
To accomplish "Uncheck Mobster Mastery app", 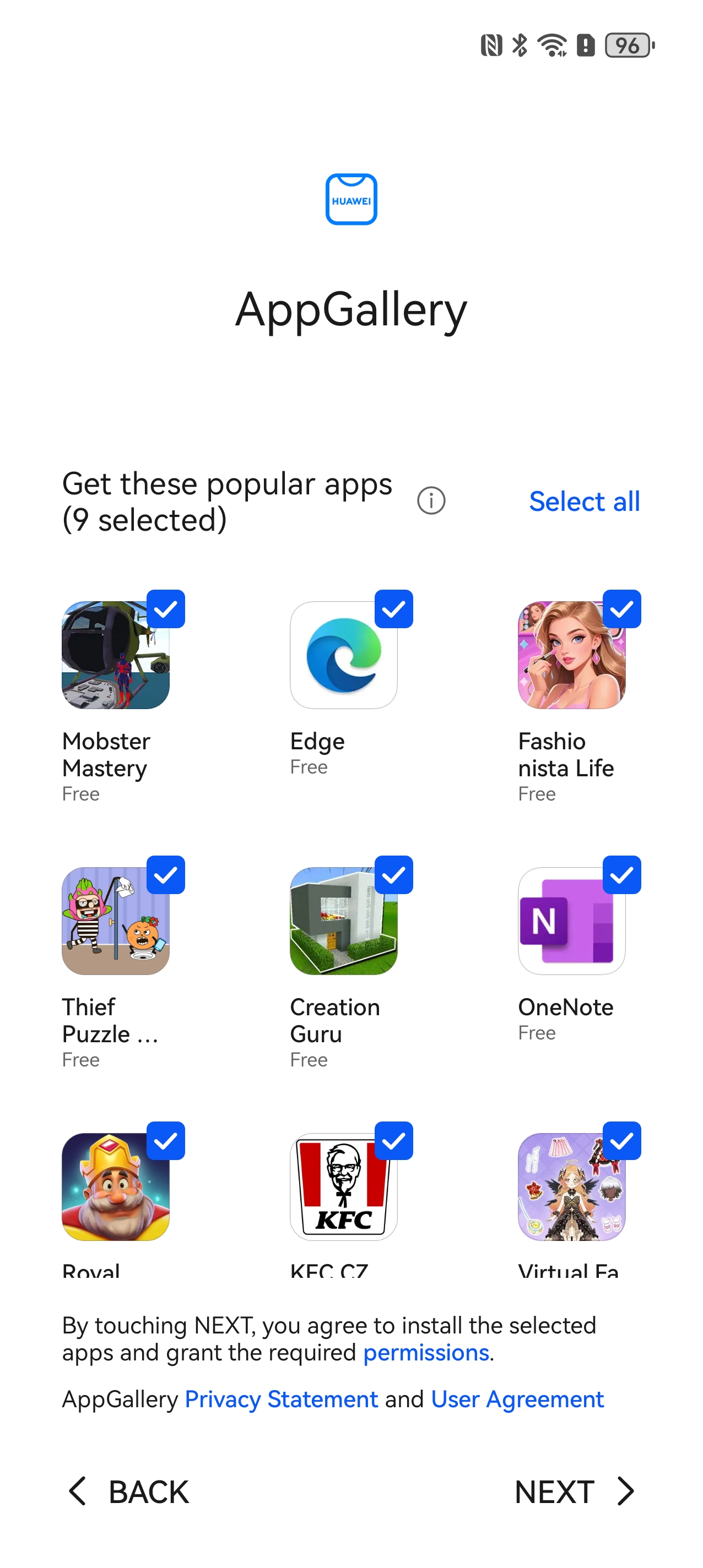I will pos(166,609).
